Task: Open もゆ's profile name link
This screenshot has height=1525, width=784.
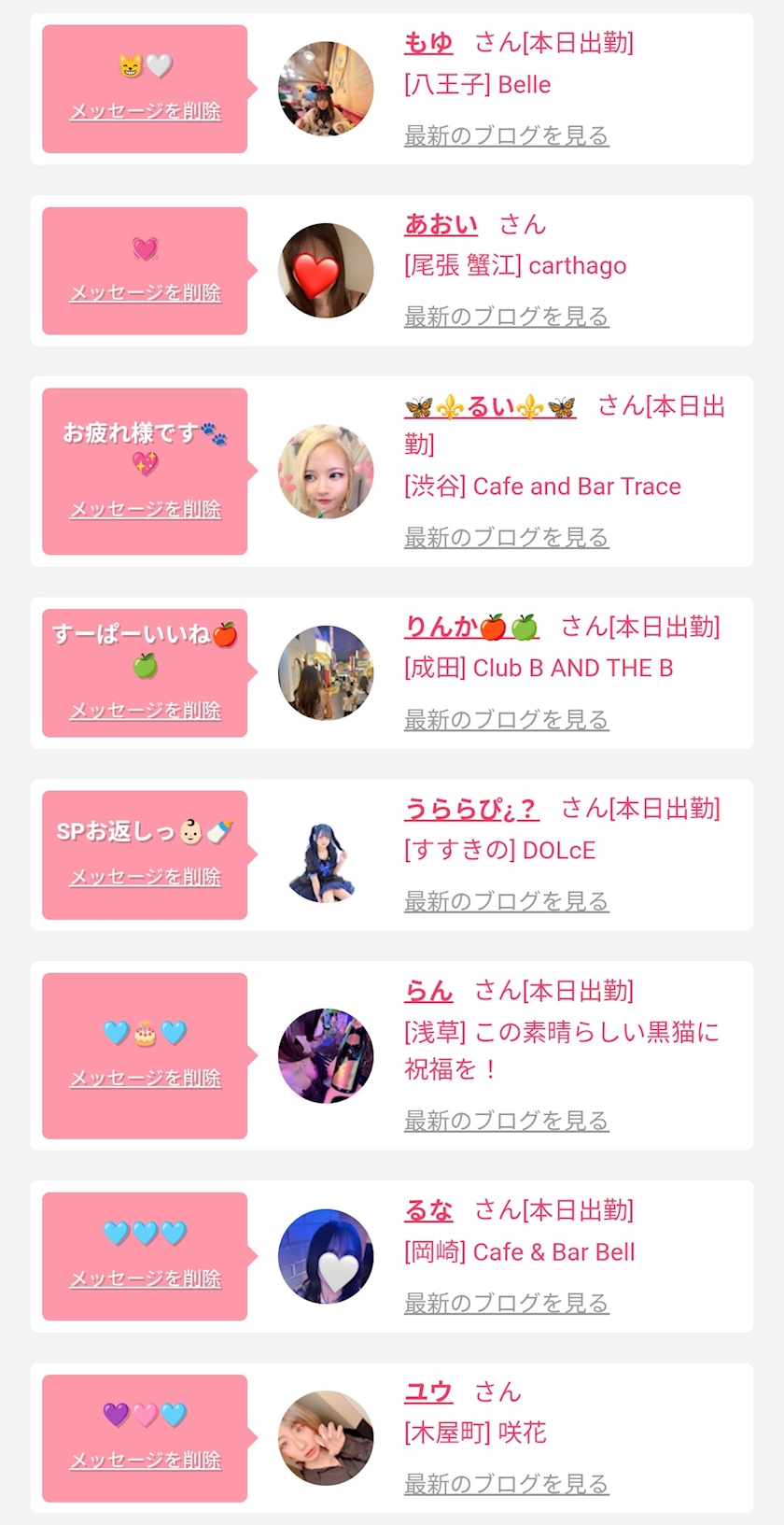Action: (428, 43)
